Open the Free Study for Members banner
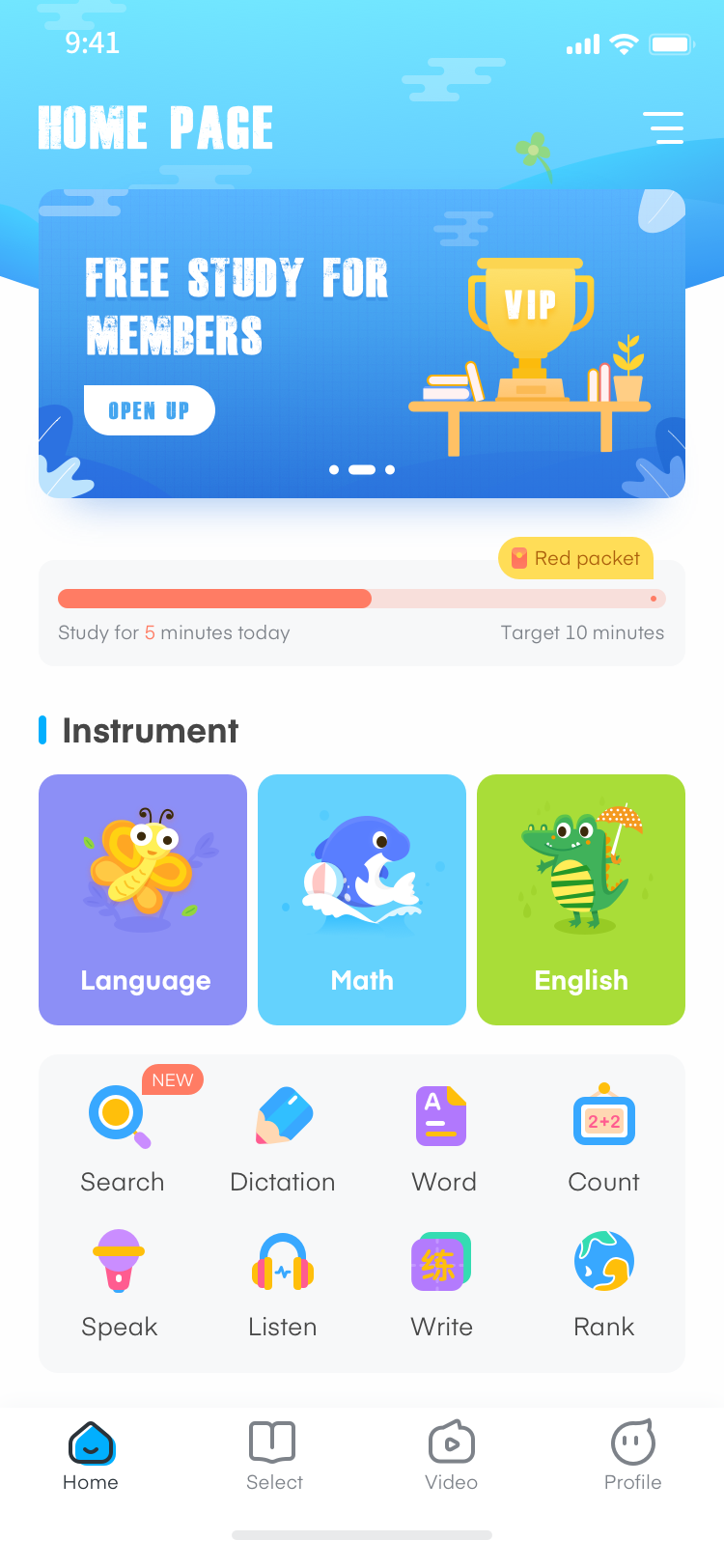 pos(362,344)
